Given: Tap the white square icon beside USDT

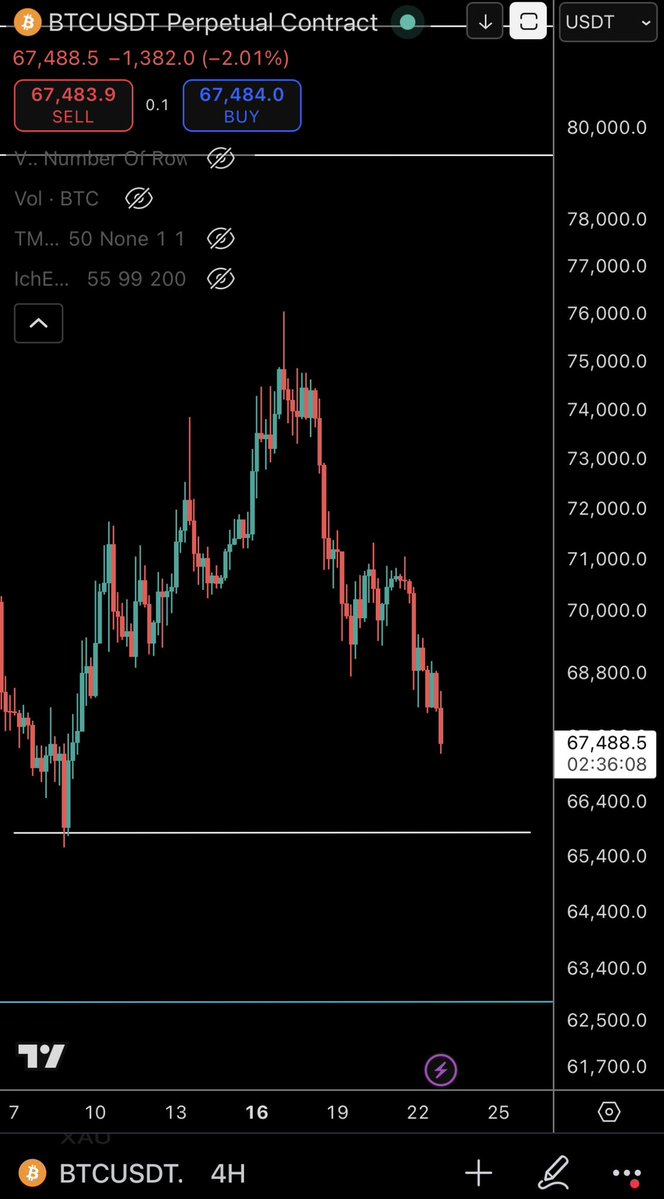Looking at the screenshot, I should point(529,21).
